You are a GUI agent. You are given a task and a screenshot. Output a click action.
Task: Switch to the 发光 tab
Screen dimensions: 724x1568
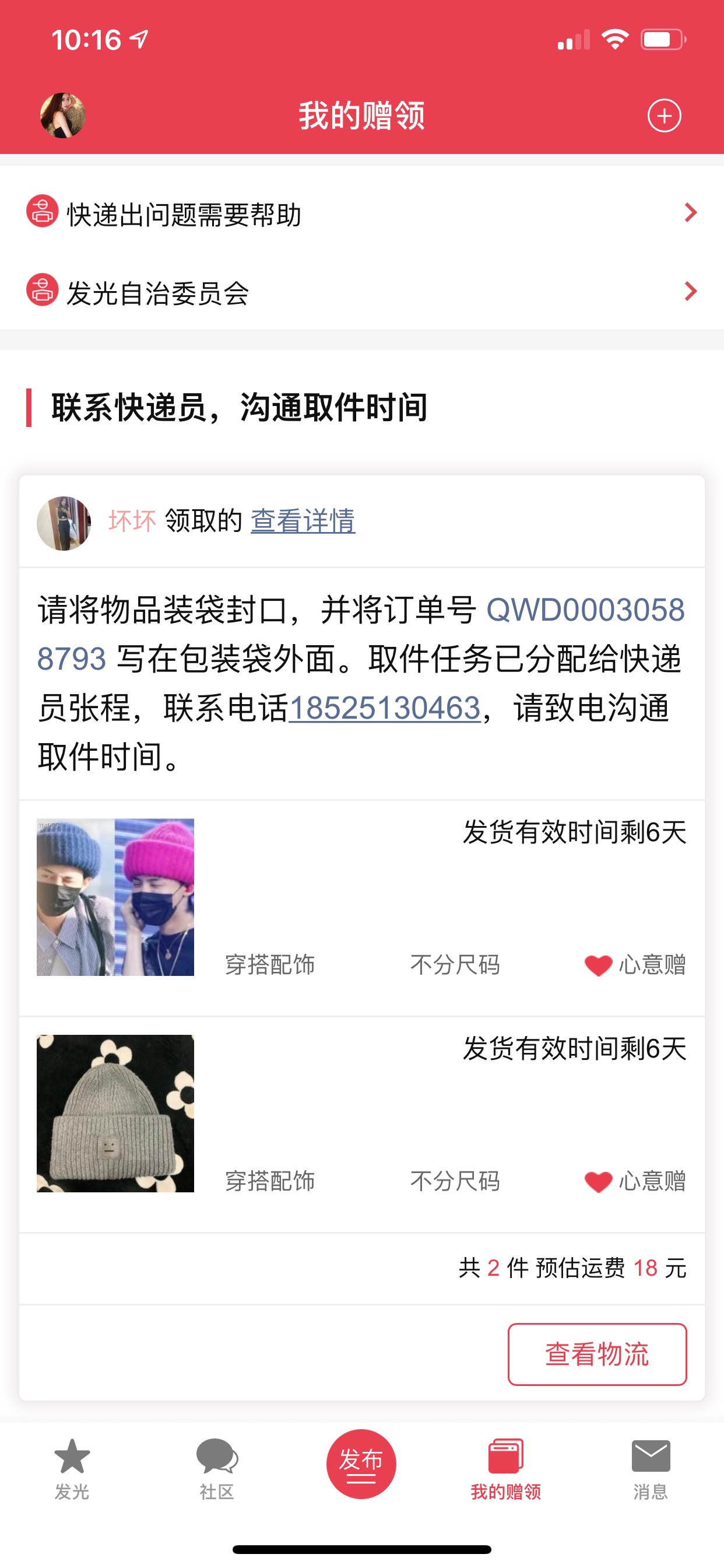point(72,1469)
